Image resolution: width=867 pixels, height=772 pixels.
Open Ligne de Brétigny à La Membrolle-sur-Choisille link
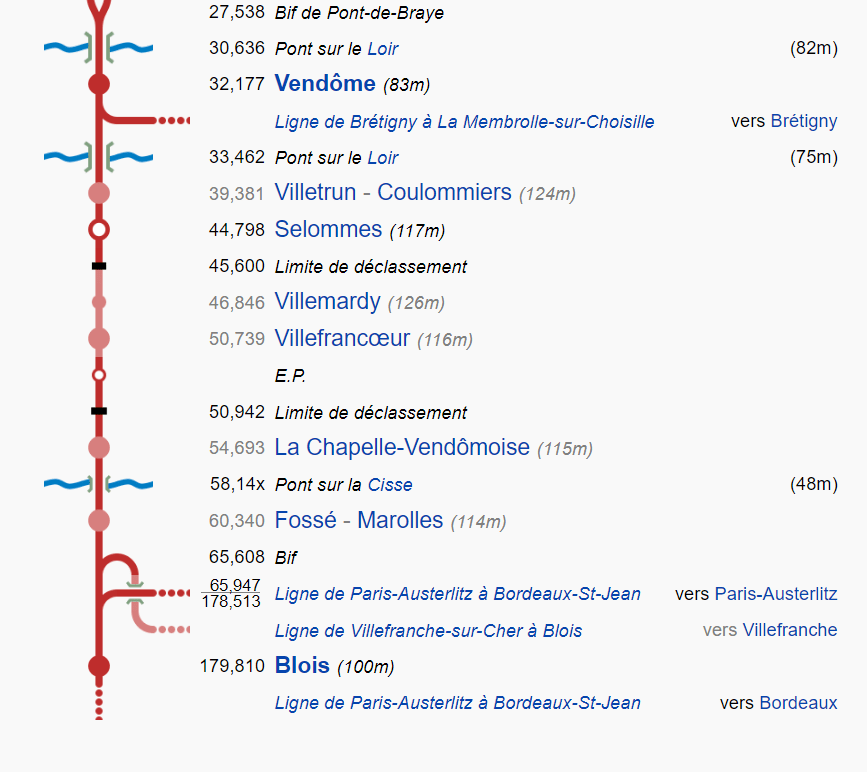[x=464, y=122]
